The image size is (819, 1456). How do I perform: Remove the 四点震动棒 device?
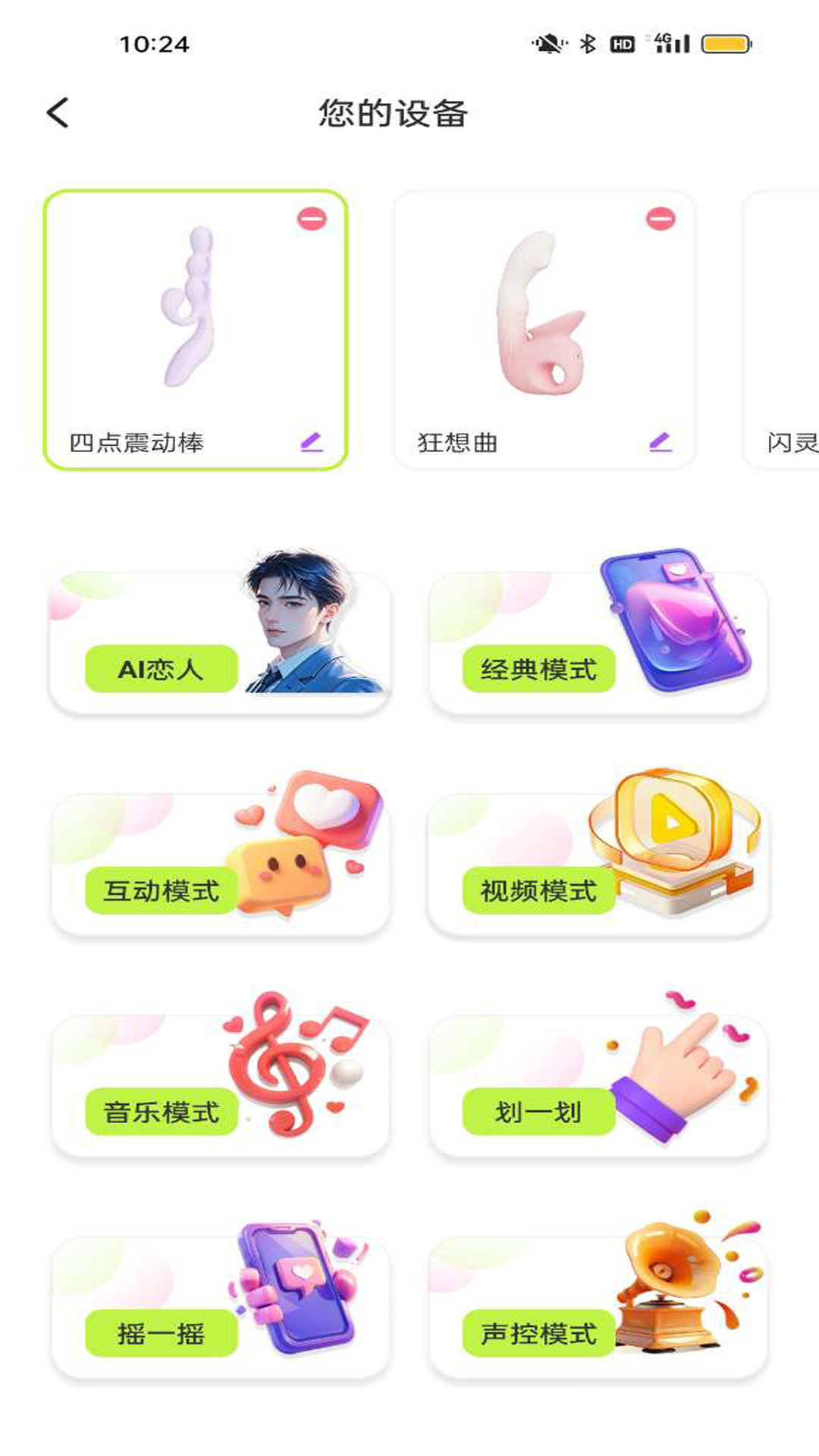[x=312, y=219]
